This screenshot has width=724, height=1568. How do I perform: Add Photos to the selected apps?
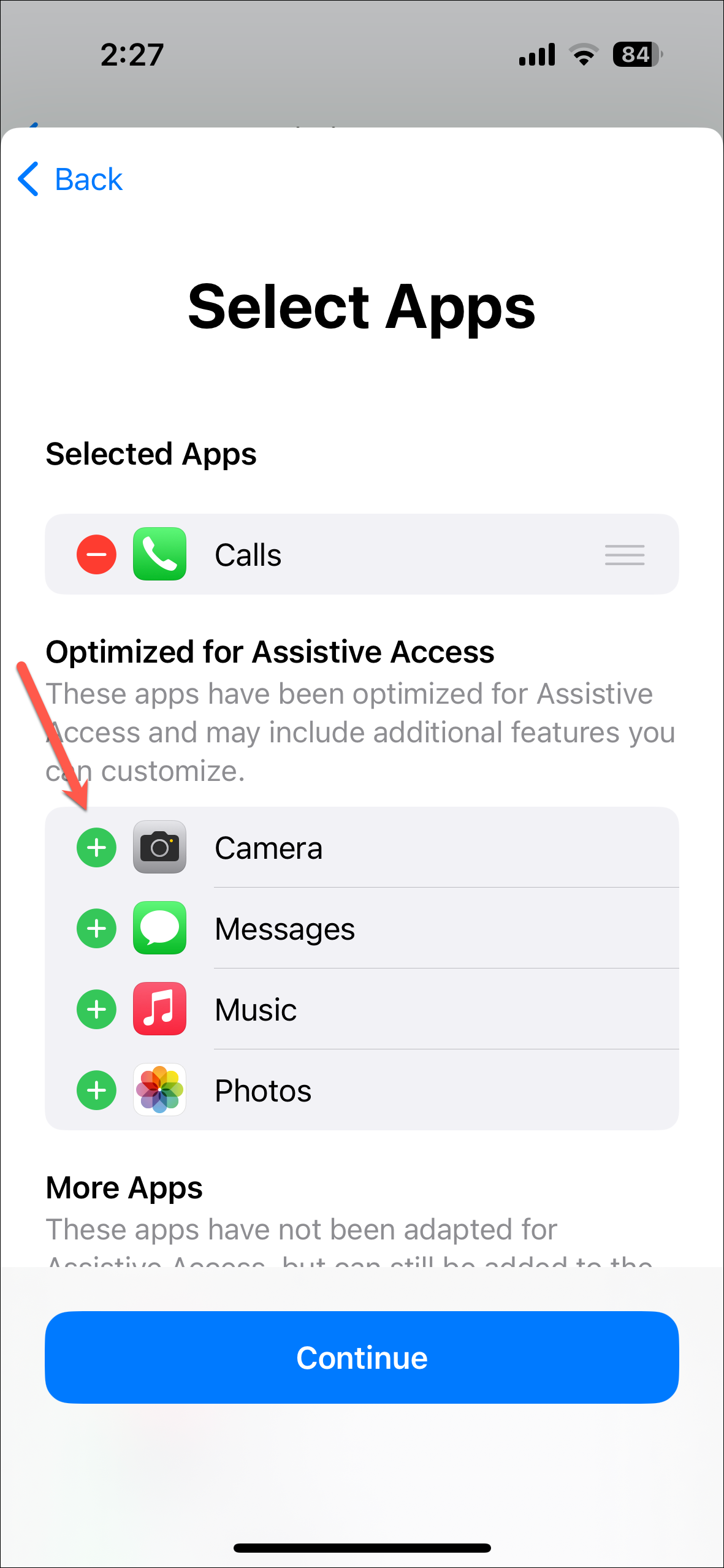click(96, 1090)
